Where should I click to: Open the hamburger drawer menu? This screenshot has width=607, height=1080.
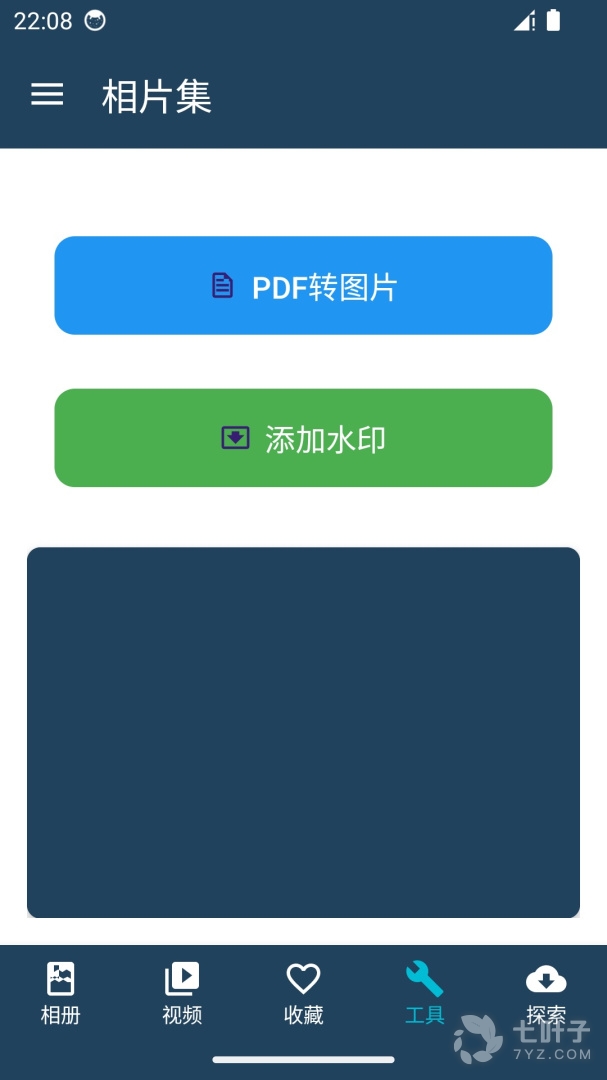point(47,95)
